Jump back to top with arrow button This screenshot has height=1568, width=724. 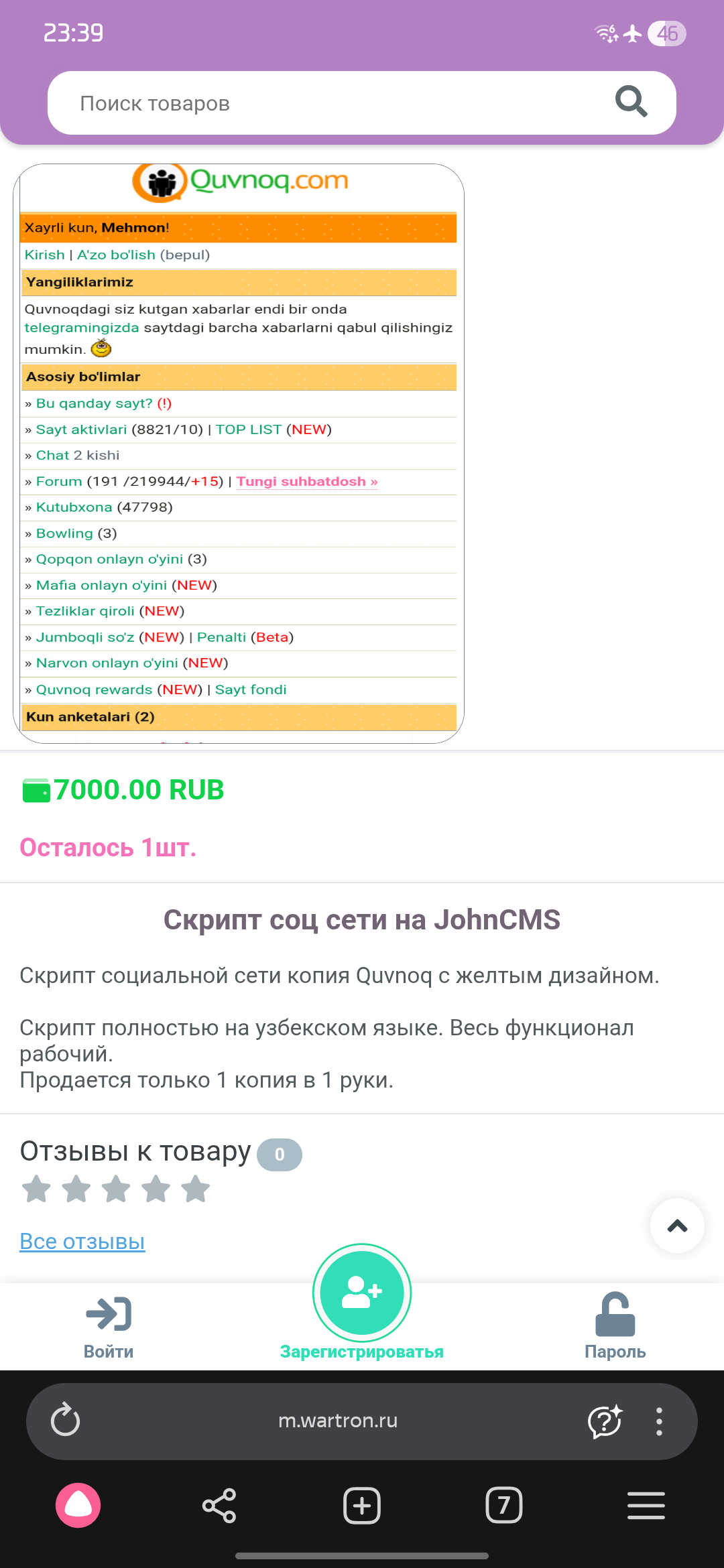coord(677,1226)
